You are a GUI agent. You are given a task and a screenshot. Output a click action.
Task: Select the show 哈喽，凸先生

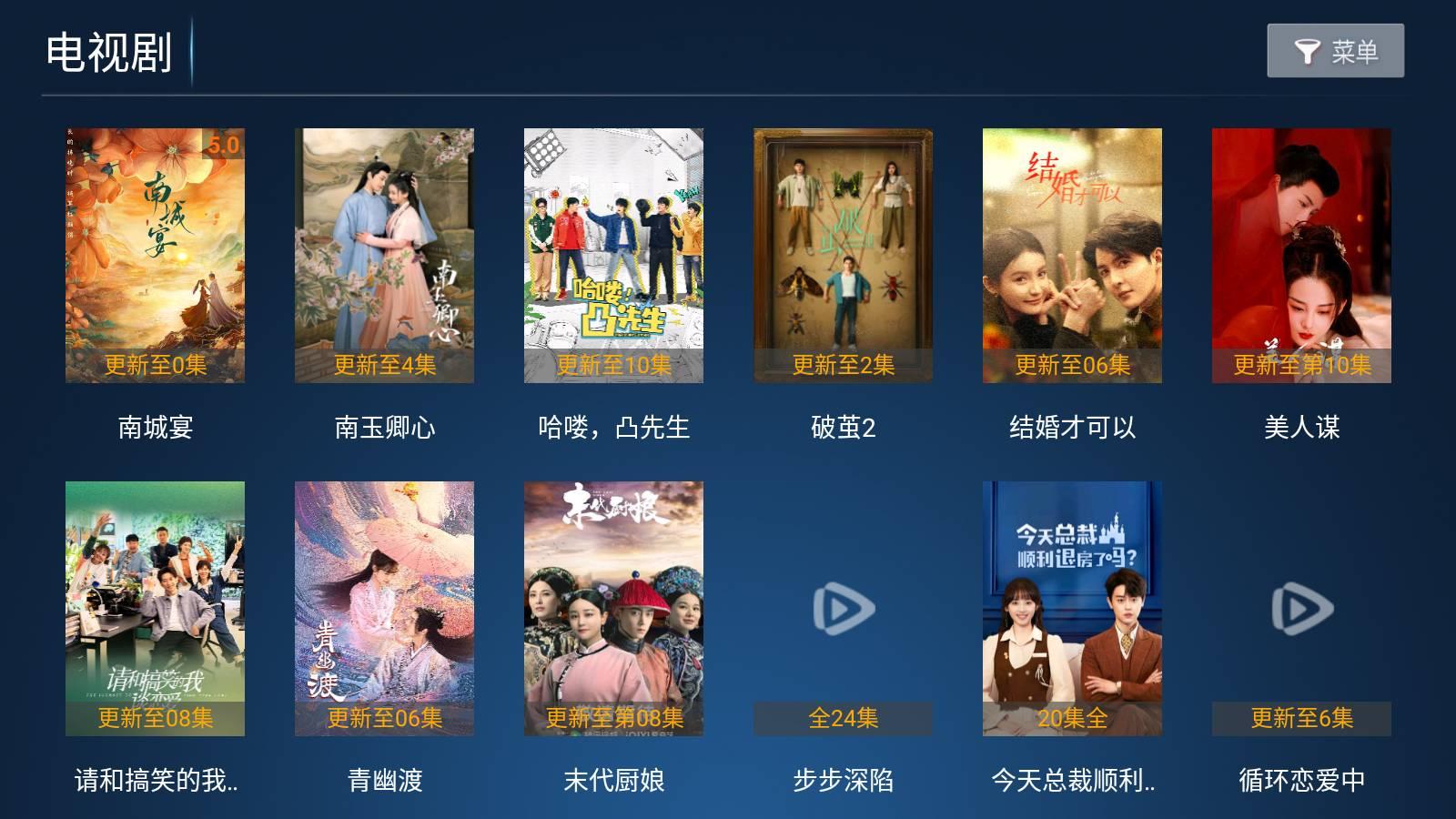click(613, 255)
